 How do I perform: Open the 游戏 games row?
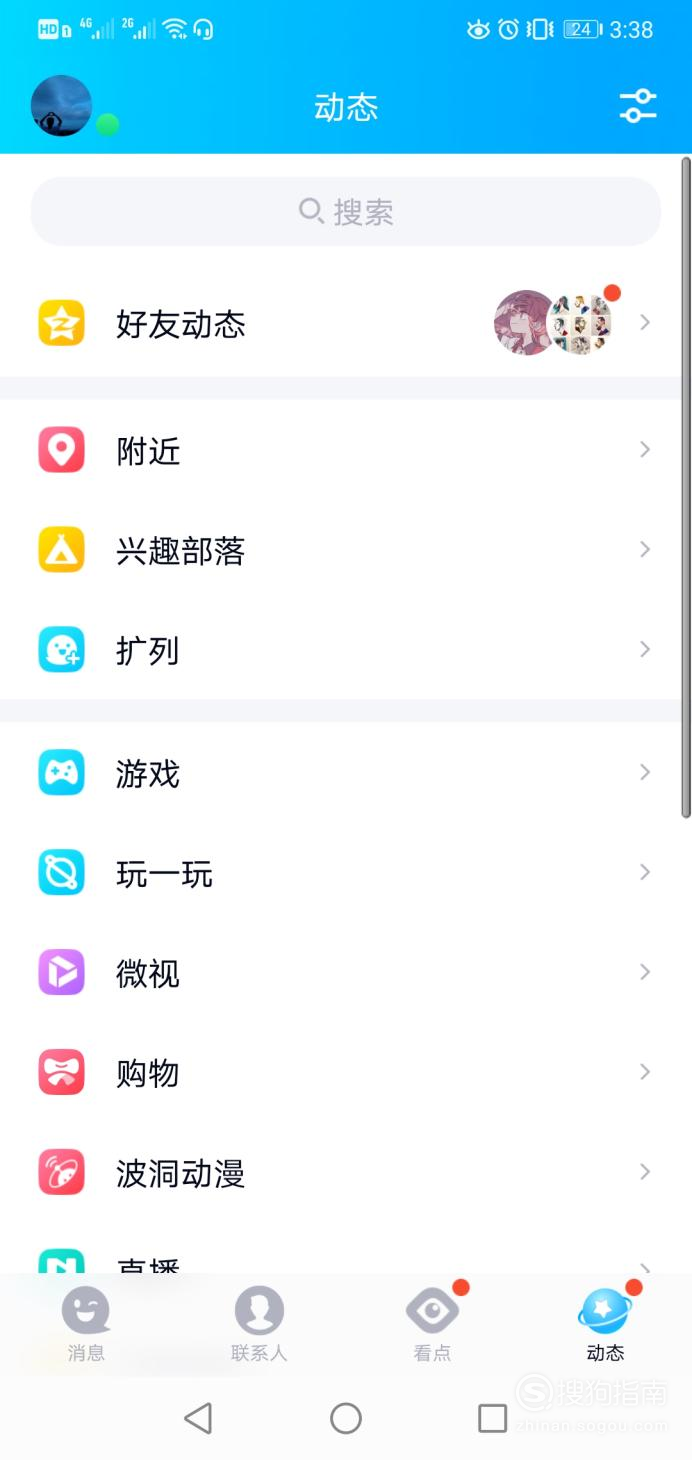(x=148, y=773)
